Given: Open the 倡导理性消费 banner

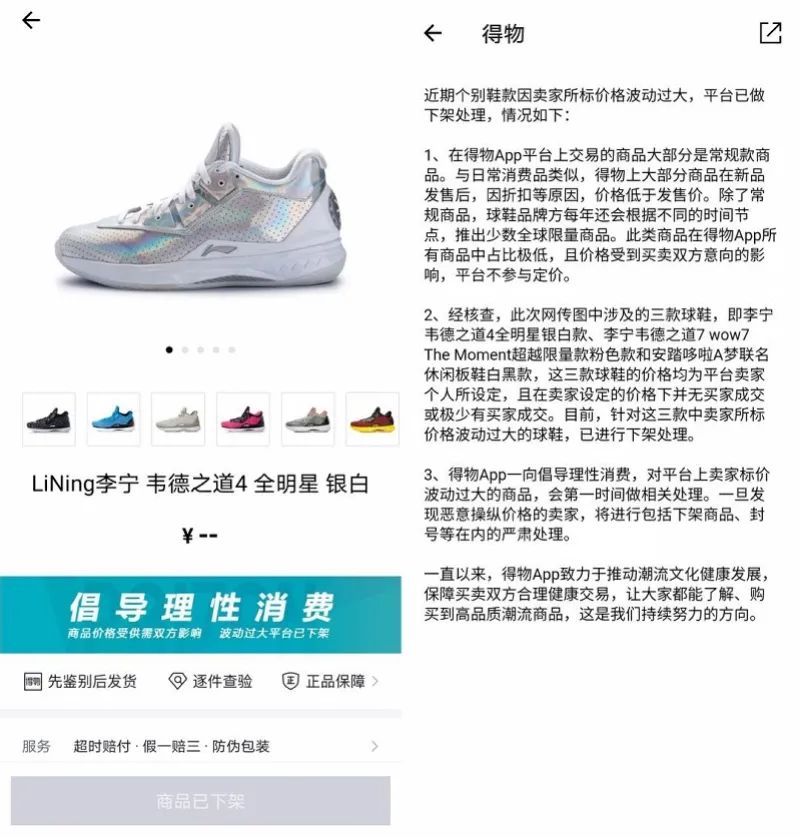Looking at the screenshot, I should pos(200,615).
